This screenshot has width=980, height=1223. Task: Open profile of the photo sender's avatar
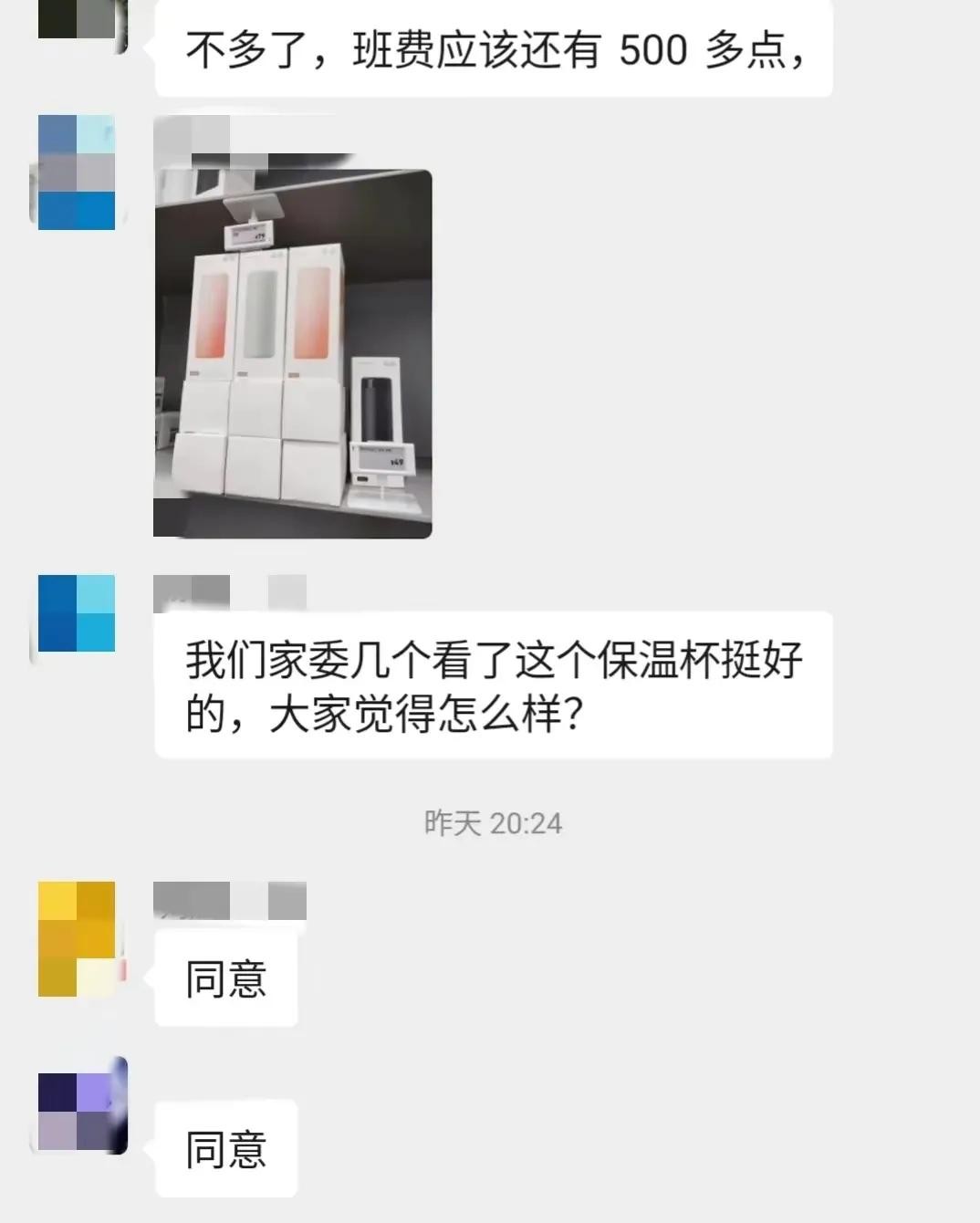pos(77,172)
